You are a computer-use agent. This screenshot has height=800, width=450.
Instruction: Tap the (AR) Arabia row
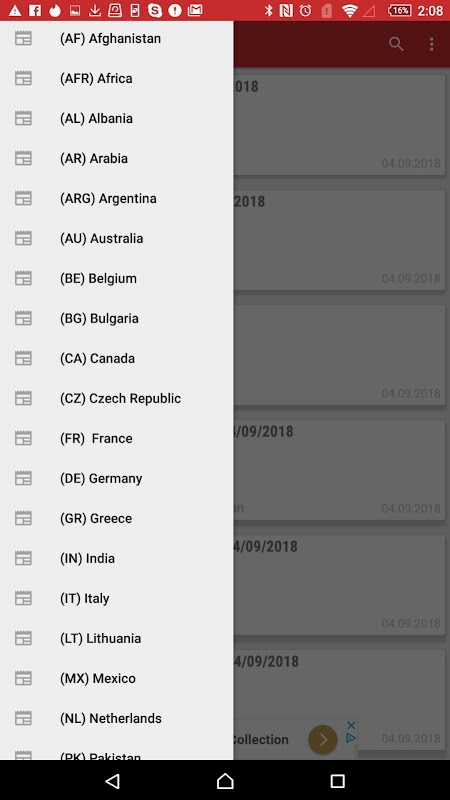pyautogui.click(x=117, y=159)
